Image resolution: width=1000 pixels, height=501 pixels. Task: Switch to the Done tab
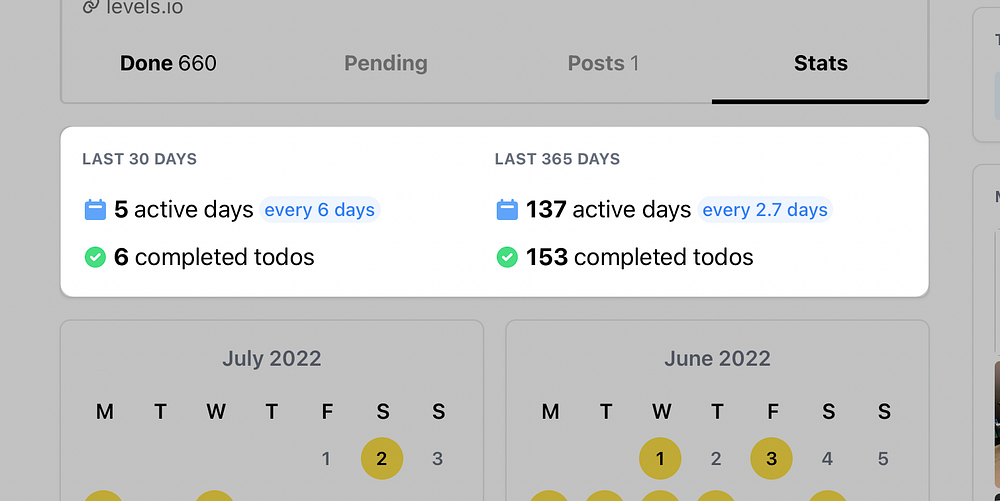click(168, 64)
